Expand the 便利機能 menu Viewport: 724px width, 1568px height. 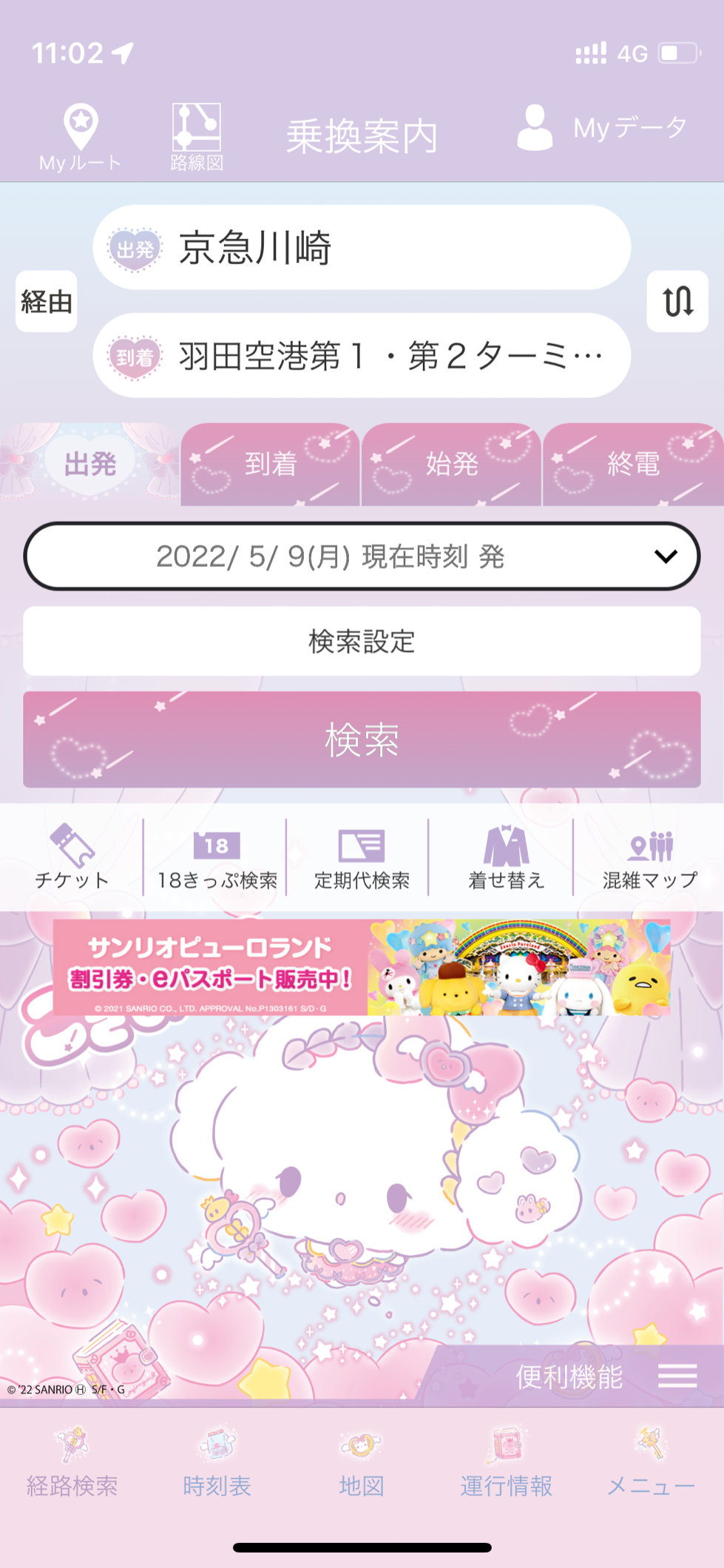tap(606, 1376)
